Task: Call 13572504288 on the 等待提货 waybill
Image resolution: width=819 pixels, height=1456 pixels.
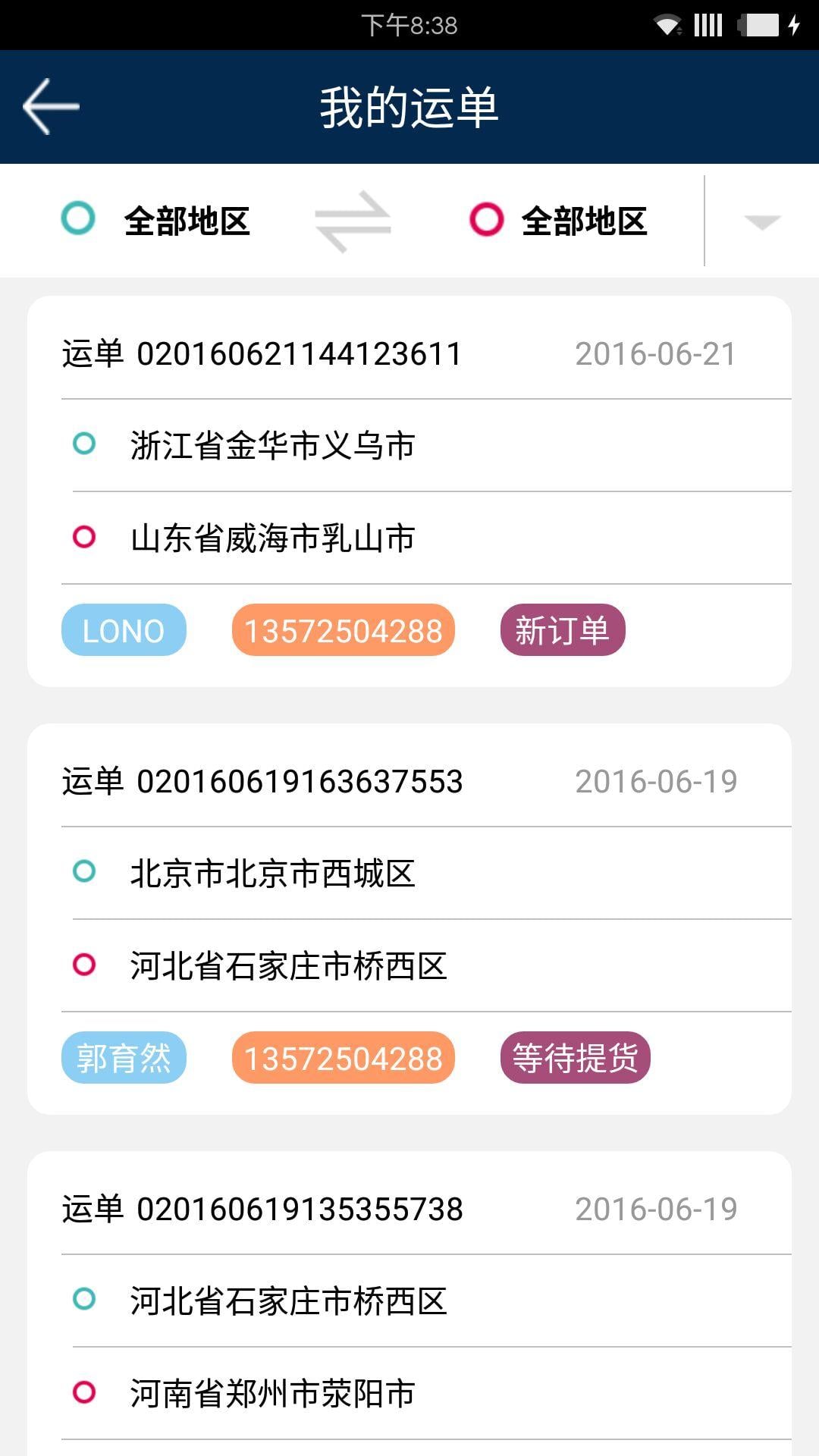Action: tap(343, 1058)
